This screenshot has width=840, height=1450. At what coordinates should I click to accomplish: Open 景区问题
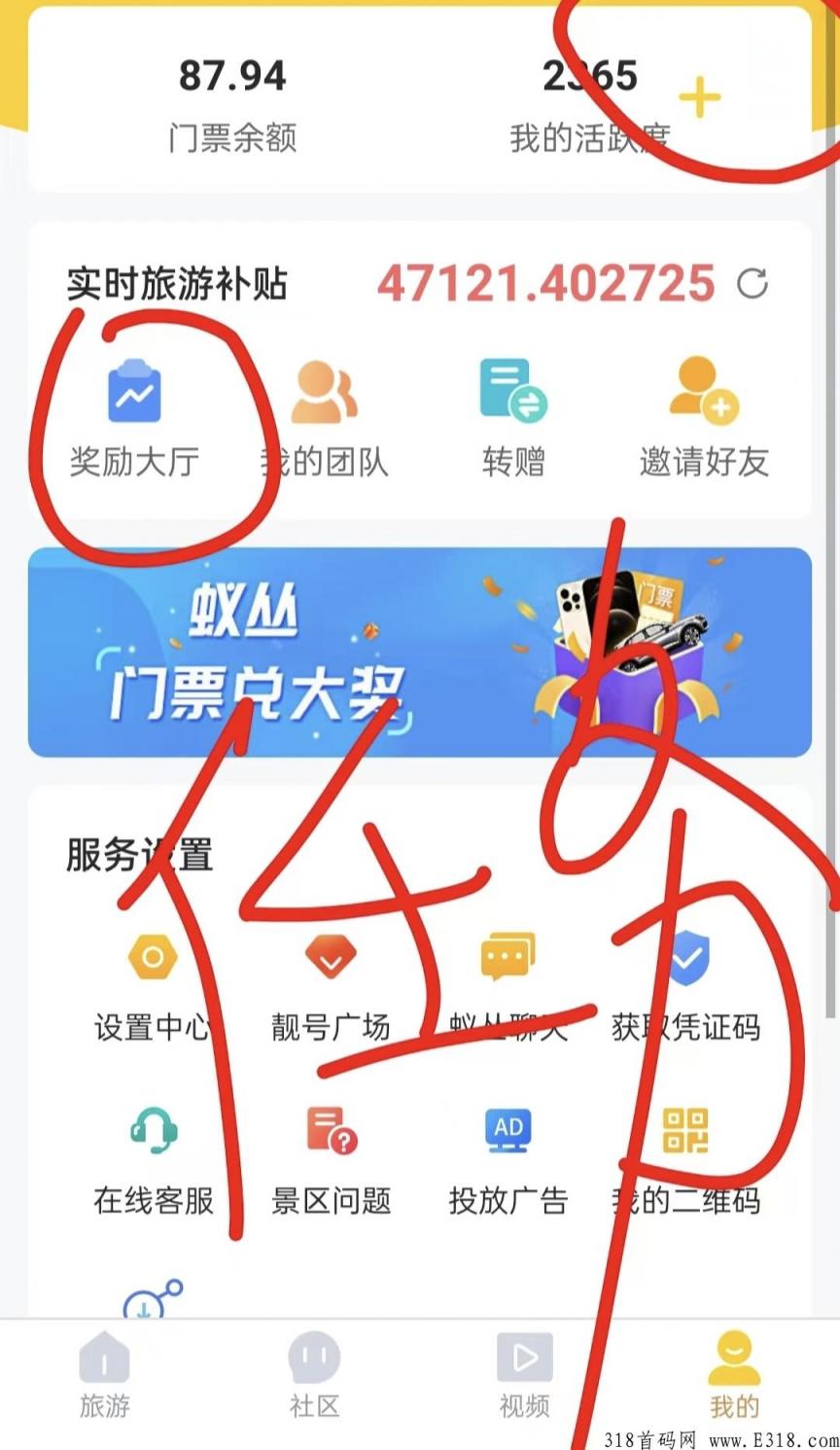coord(331,1160)
